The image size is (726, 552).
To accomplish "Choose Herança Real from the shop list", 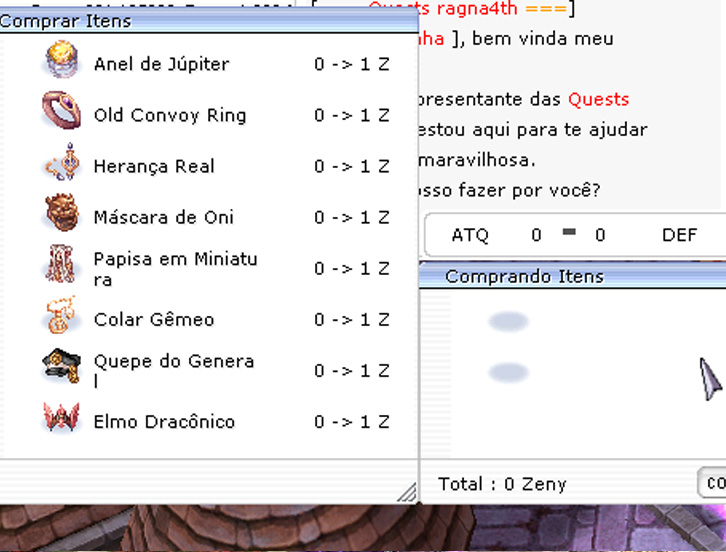I will click(x=154, y=166).
